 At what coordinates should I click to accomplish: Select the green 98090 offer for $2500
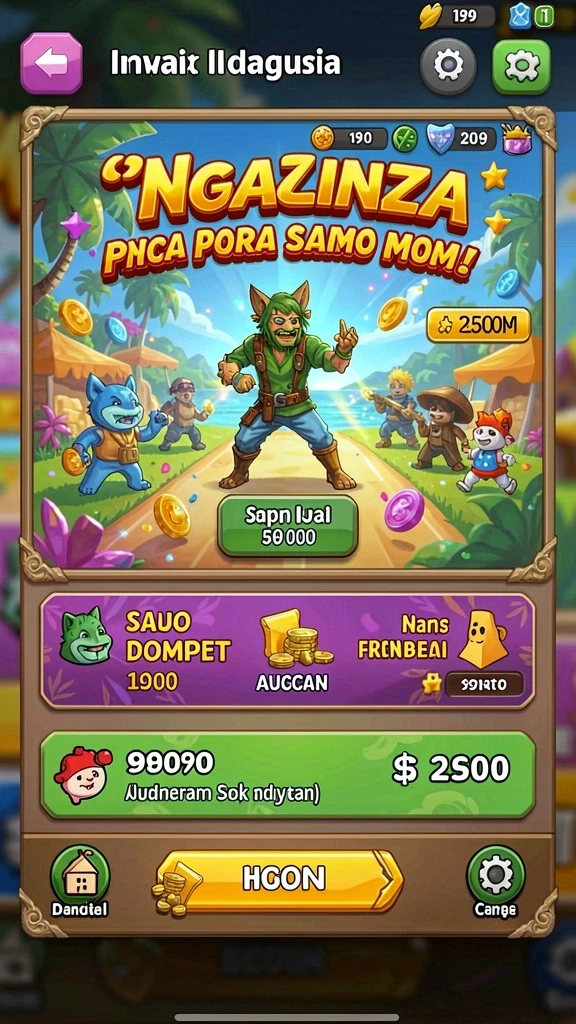[x=287, y=775]
